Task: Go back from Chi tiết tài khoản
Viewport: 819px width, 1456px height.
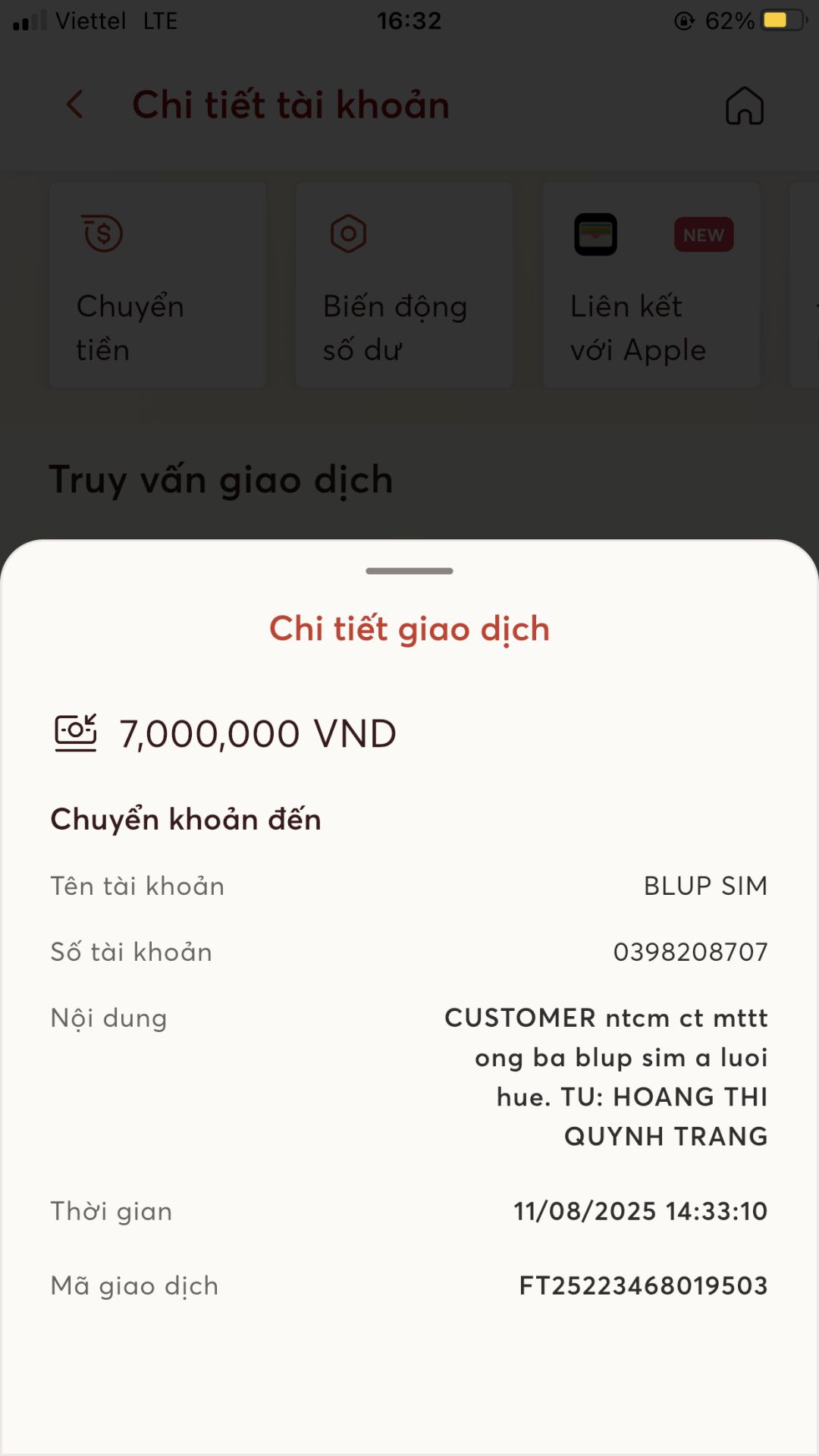Action: pos(74,105)
